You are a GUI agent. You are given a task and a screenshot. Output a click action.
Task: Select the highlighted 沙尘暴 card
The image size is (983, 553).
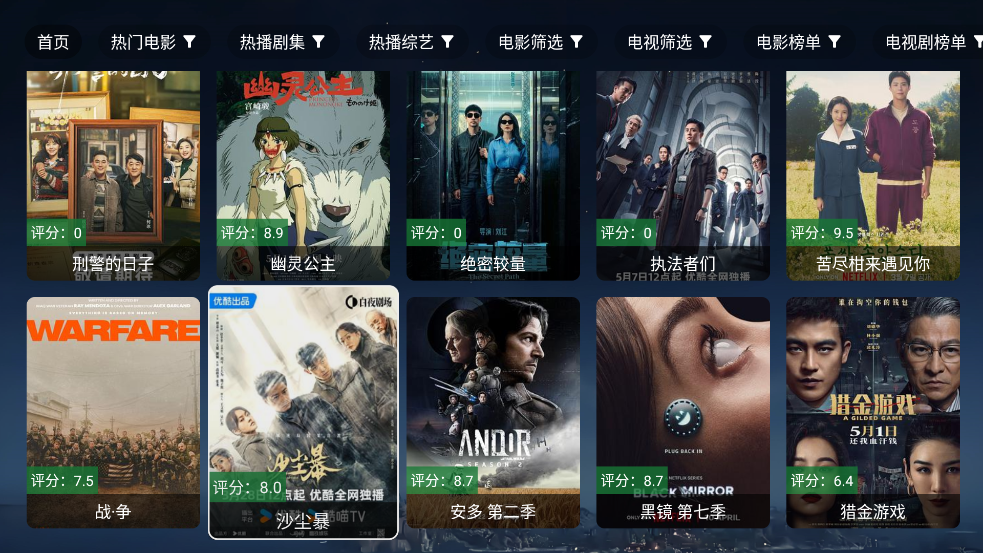[x=303, y=412]
